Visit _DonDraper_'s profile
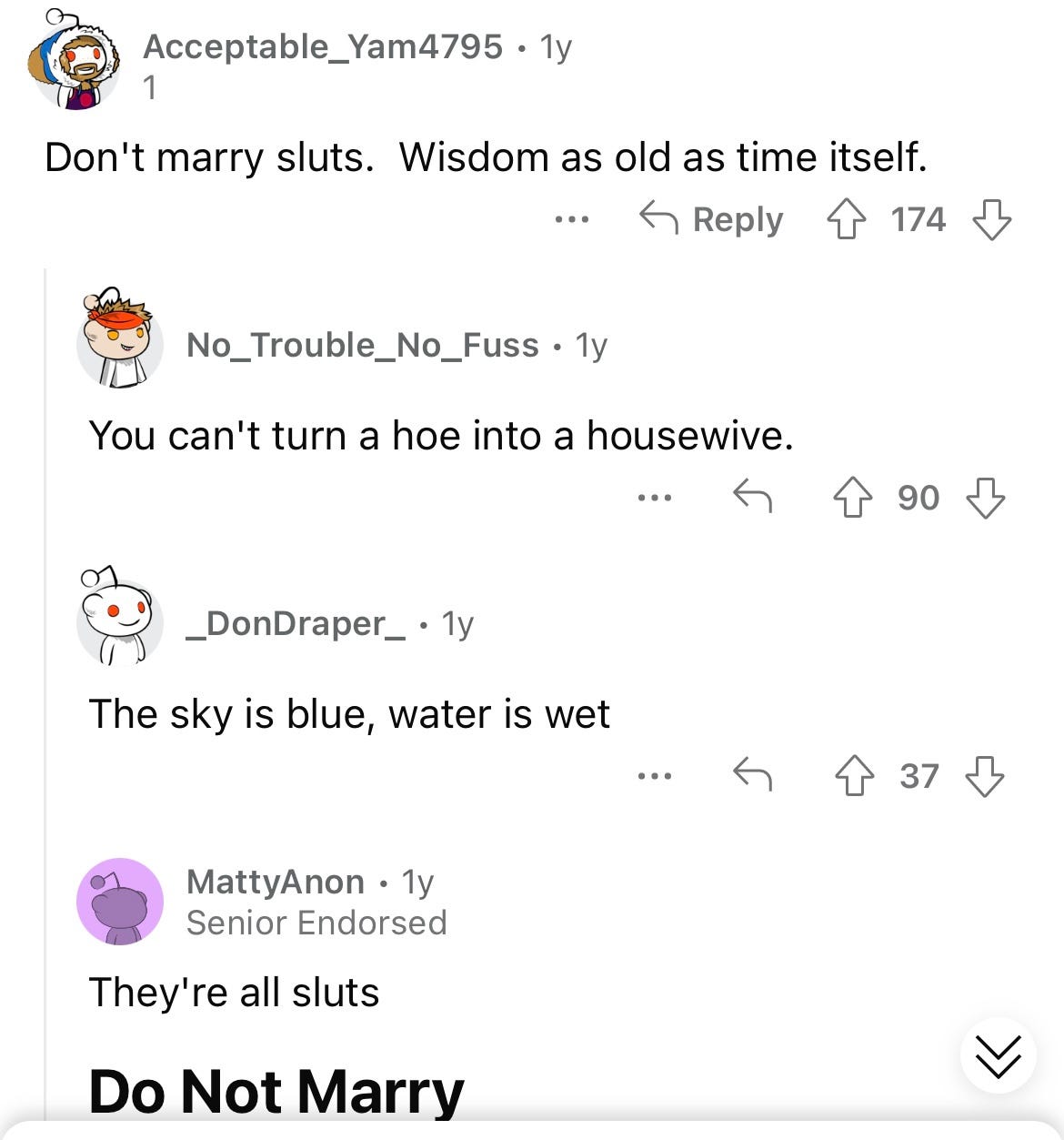This screenshot has height=1140, width=1064. point(296,624)
